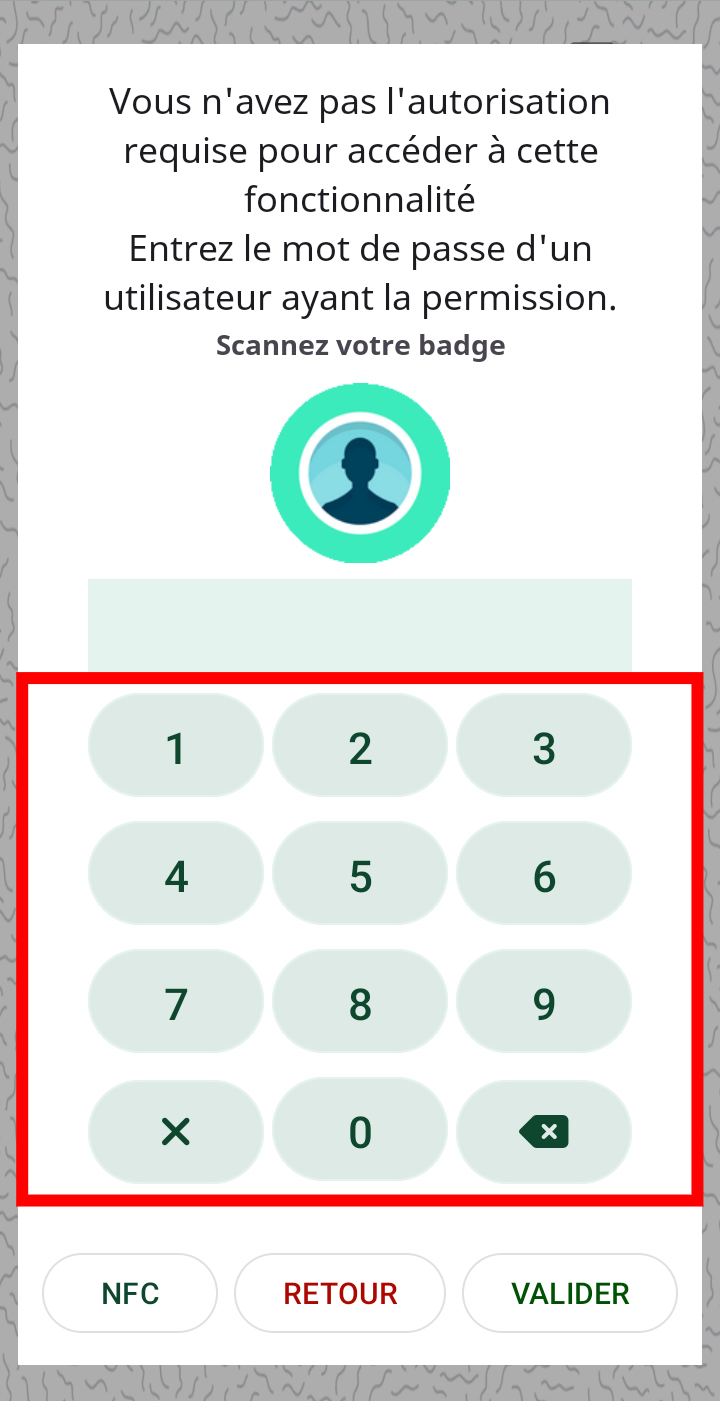Enter digit 5
This screenshot has width=720, height=1401.
point(360,875)
